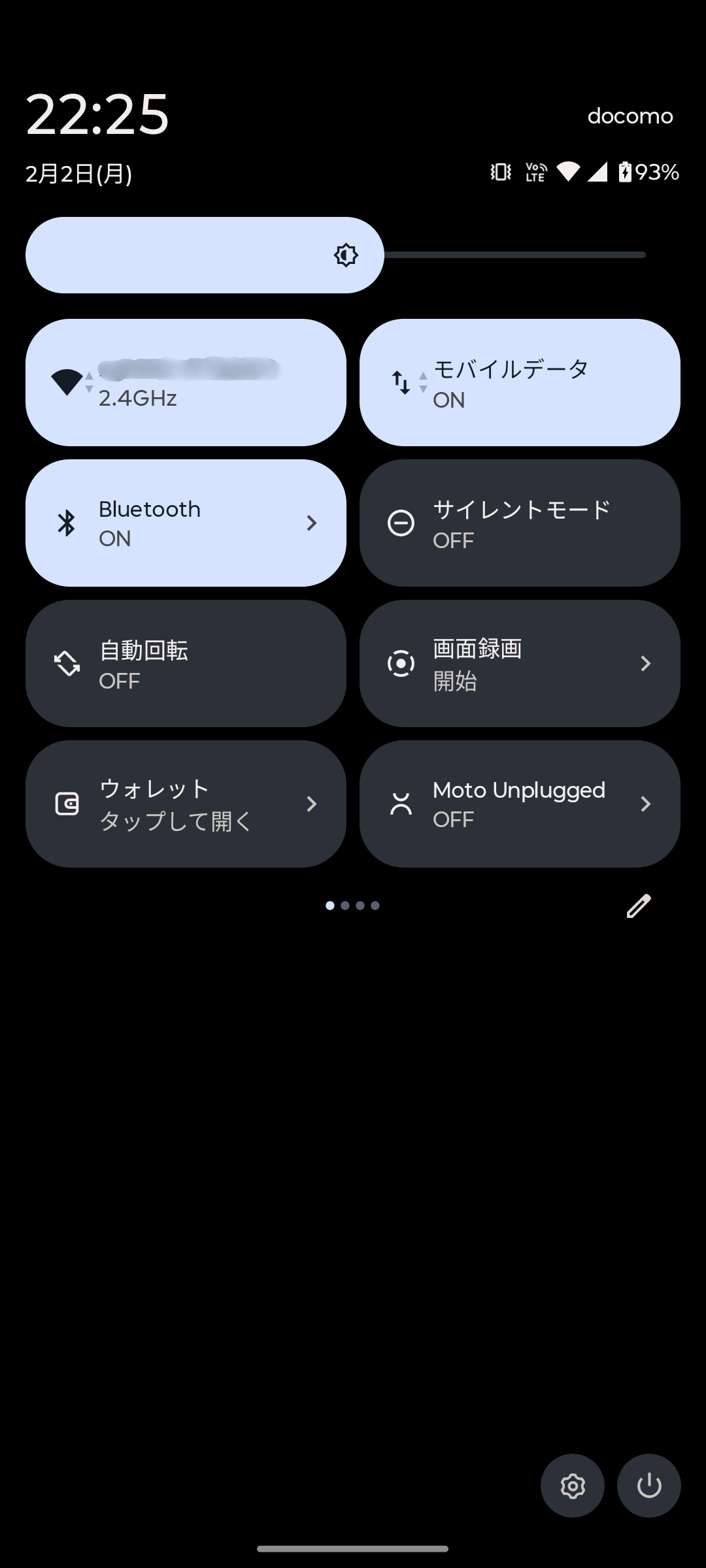Viewport: 706px width, 1568px height.
Task: Enable silent mode (サイレントモード)
Action: [520, 523]
